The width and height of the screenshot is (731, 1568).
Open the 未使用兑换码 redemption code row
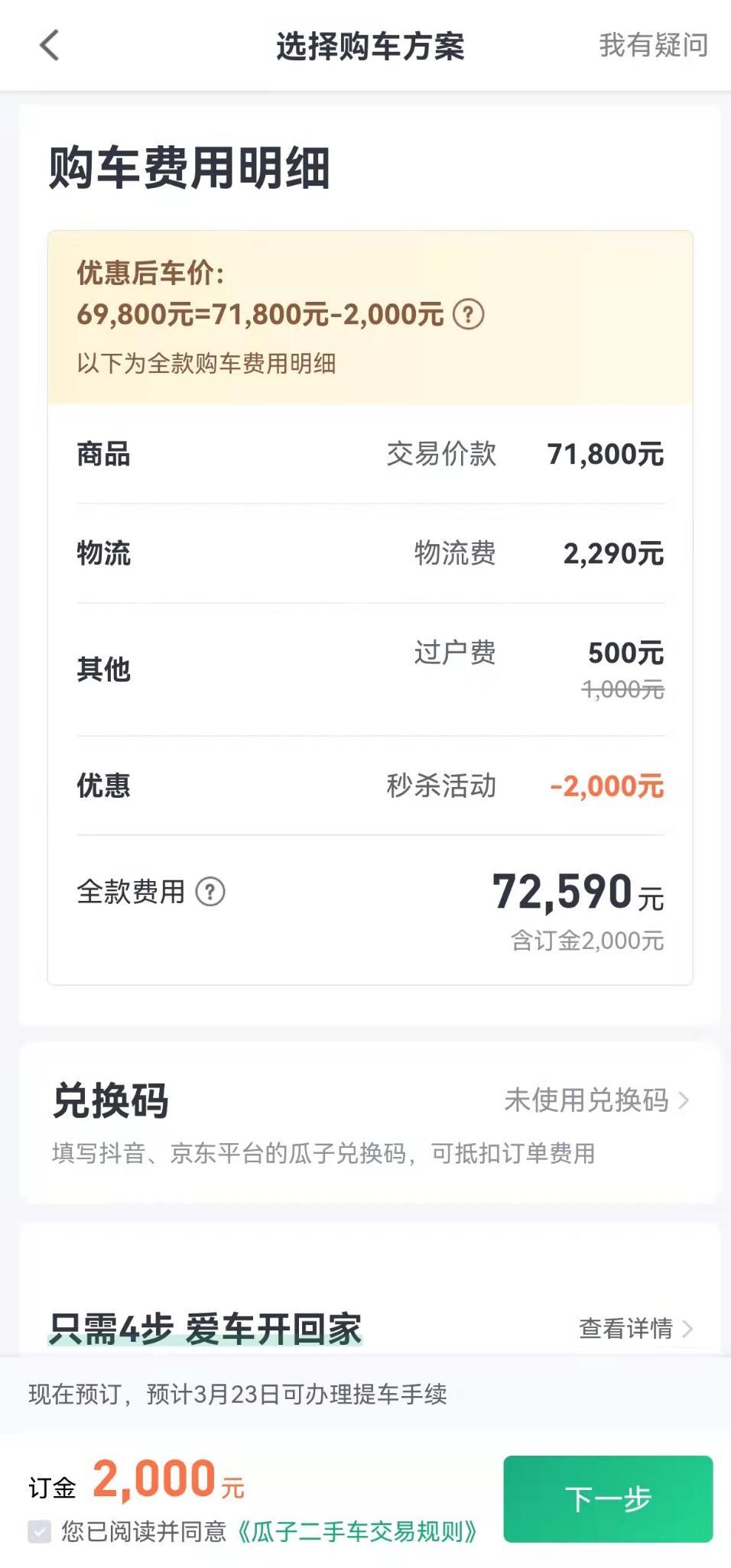tap(596, 1100)
